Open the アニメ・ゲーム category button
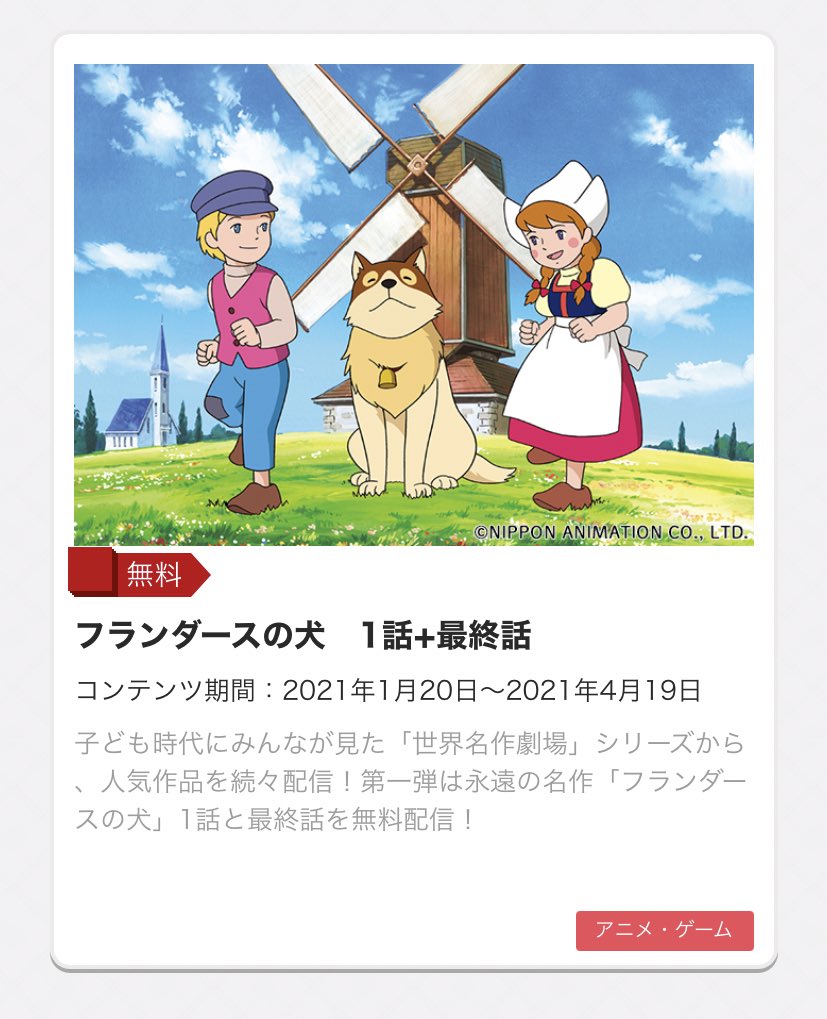 (x=665, y=930)
